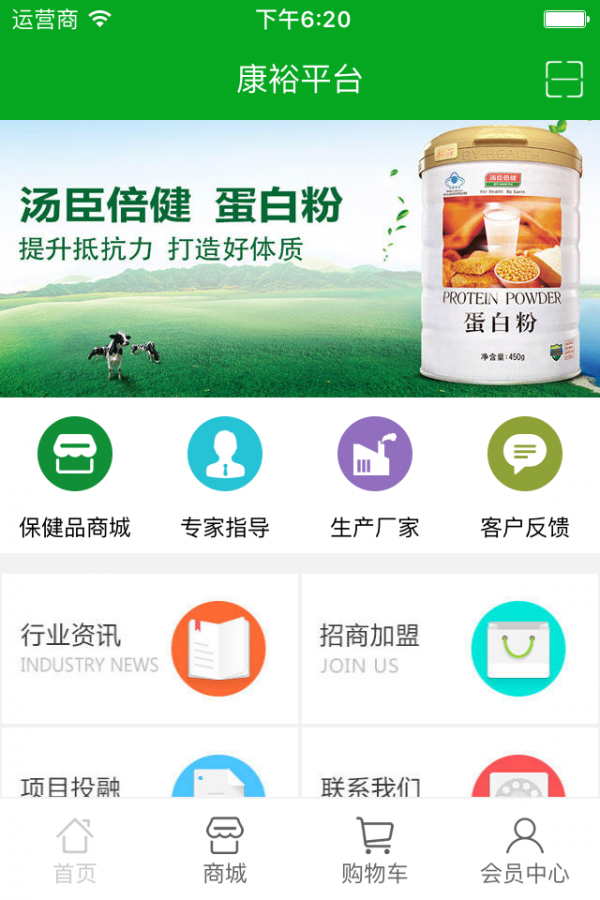Open 生产厂家 shortcut

[375, 476]
